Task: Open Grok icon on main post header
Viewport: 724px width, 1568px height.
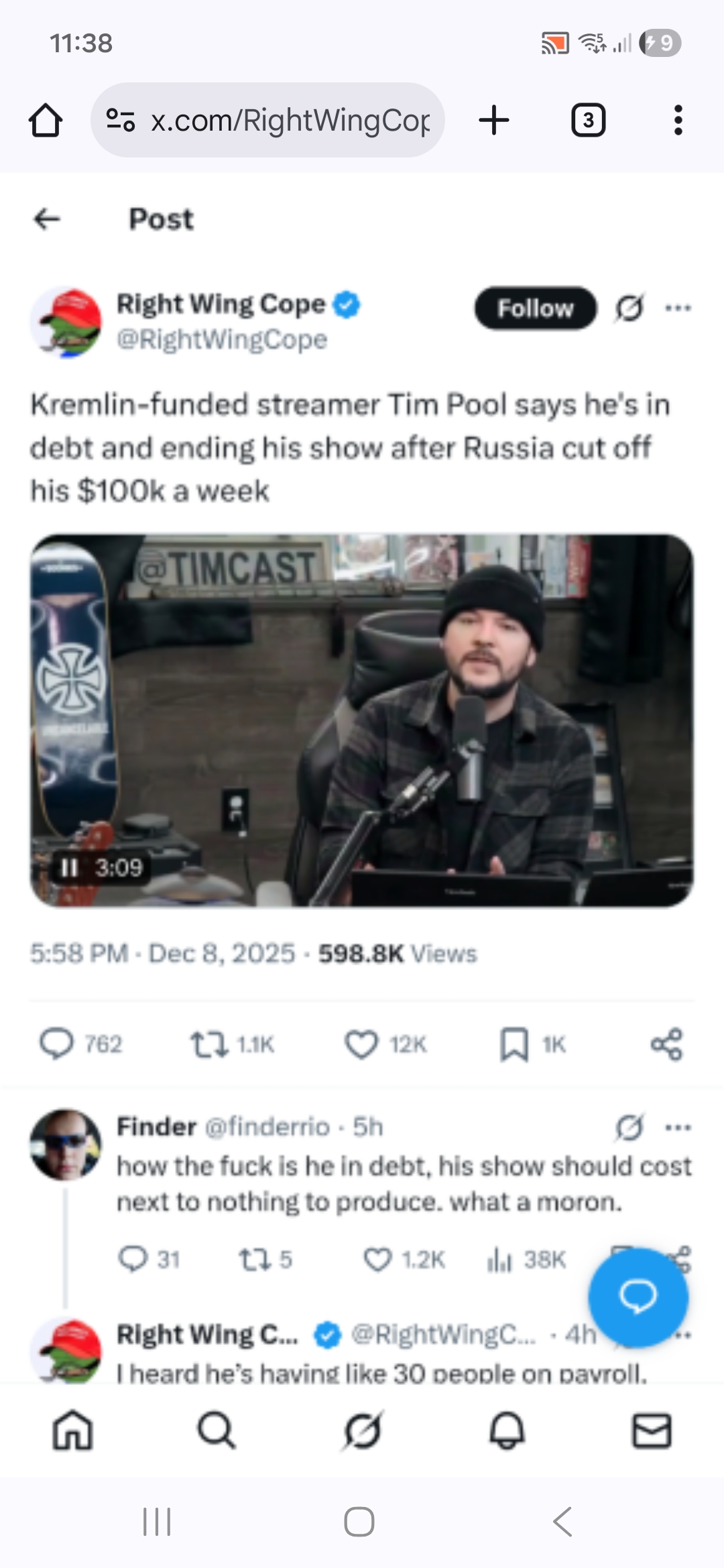Action: pos(629,308)
